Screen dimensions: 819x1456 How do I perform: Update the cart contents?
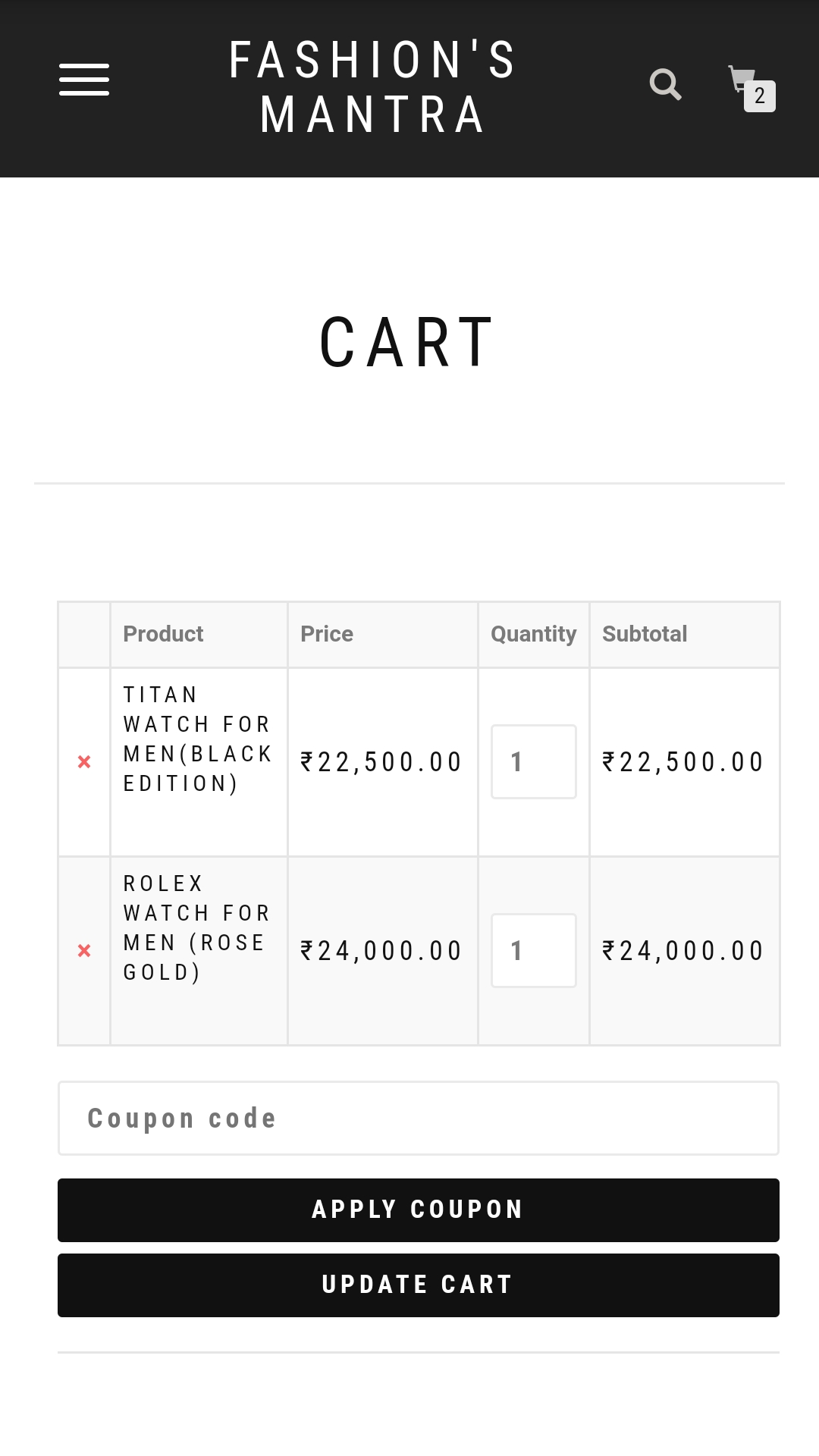(x=419, y=1285)
